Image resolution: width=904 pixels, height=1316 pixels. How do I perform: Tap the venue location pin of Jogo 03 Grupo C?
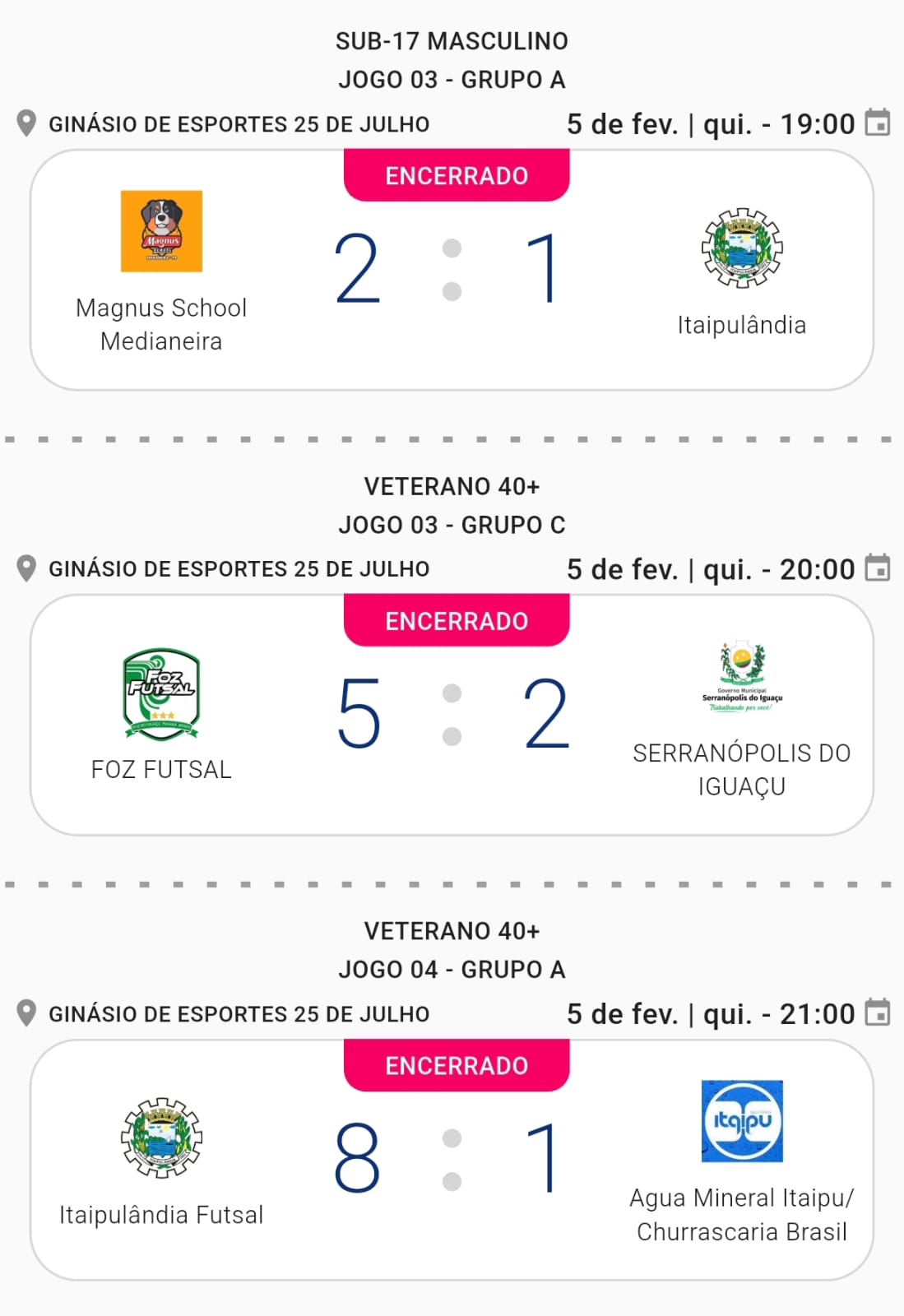pyautogui.click(x=26, y=569)
